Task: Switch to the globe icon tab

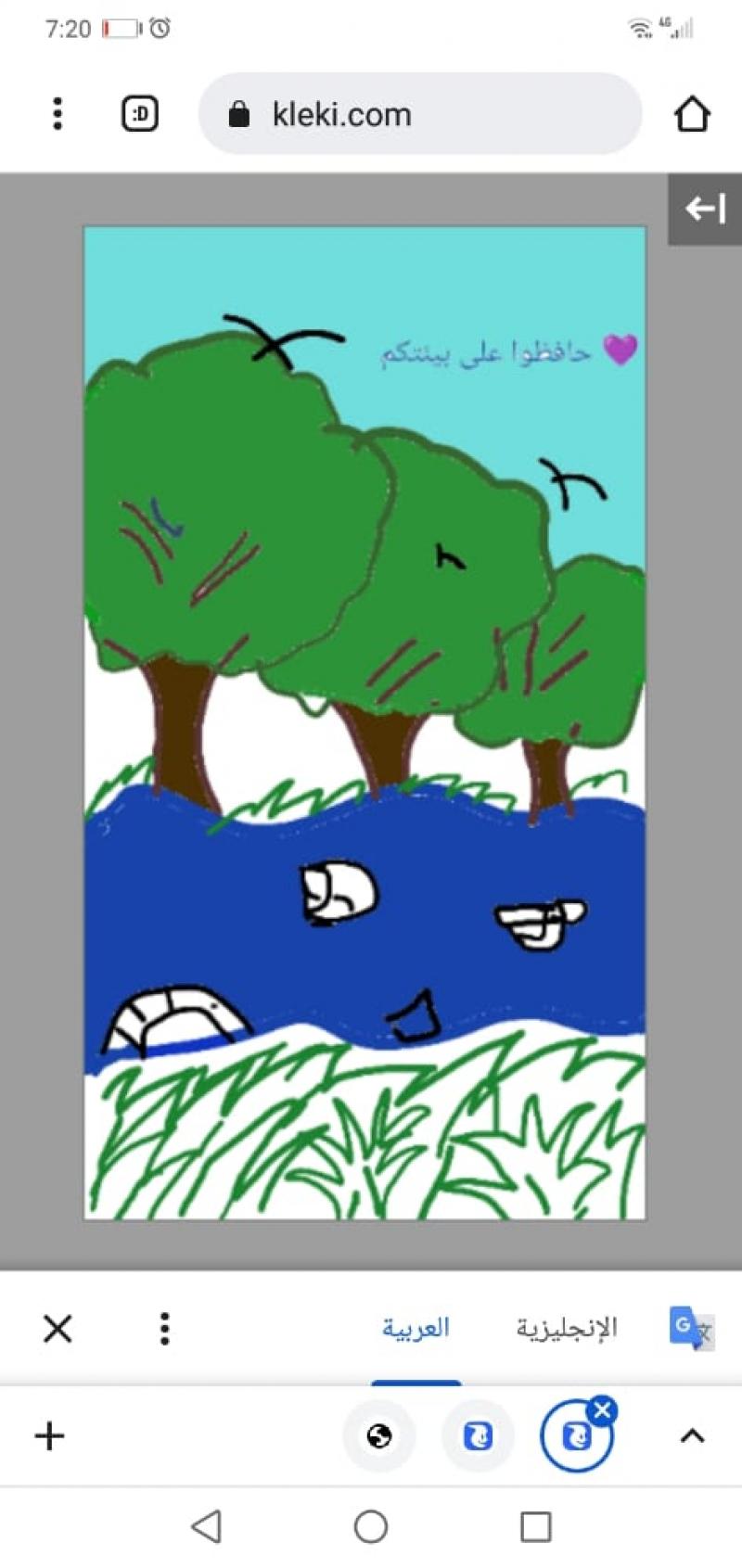Action: (378, 1437)
